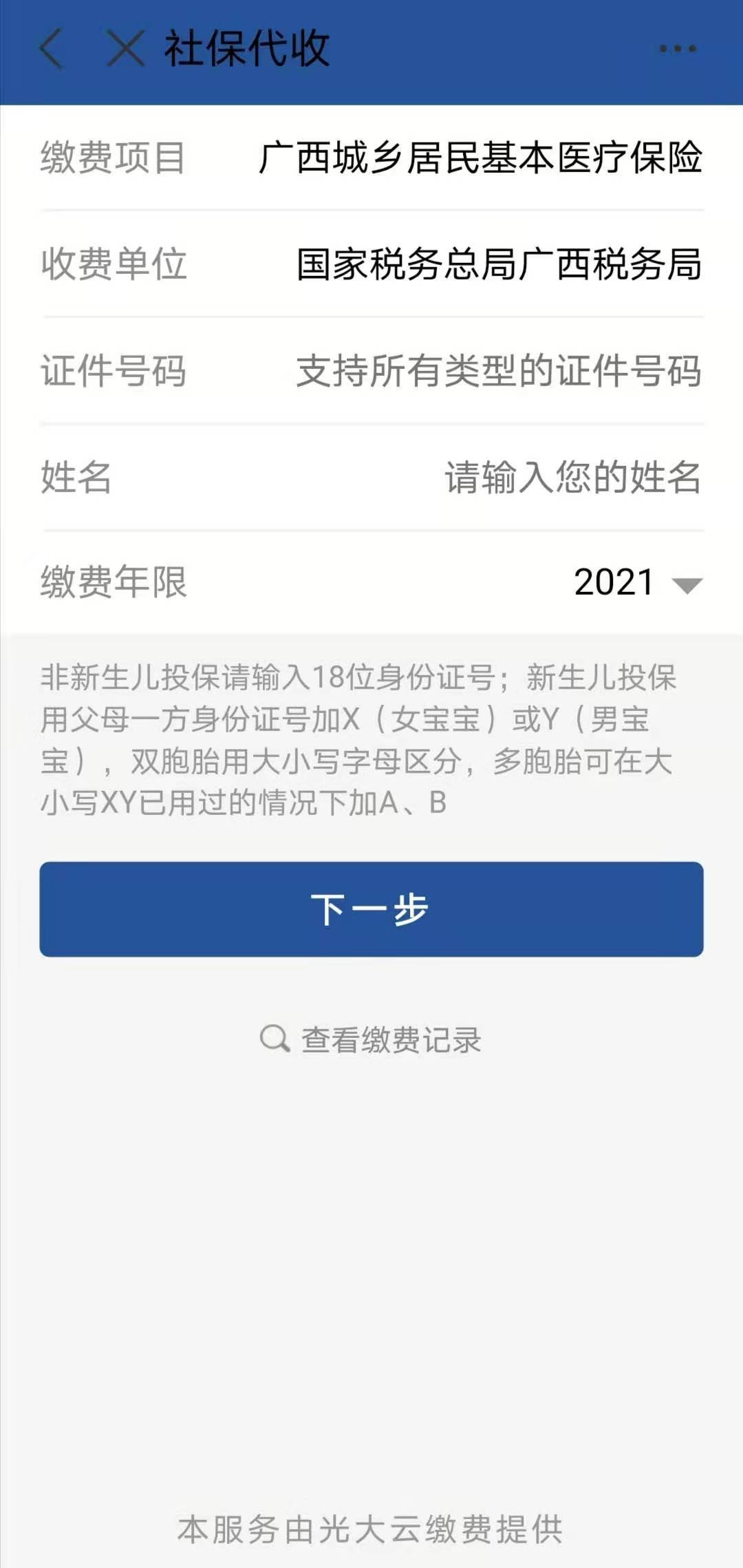Expand the 缴费年限 year dropdown
The width and height of the screenshot is (743, 1568).
(x=638, y=583)
